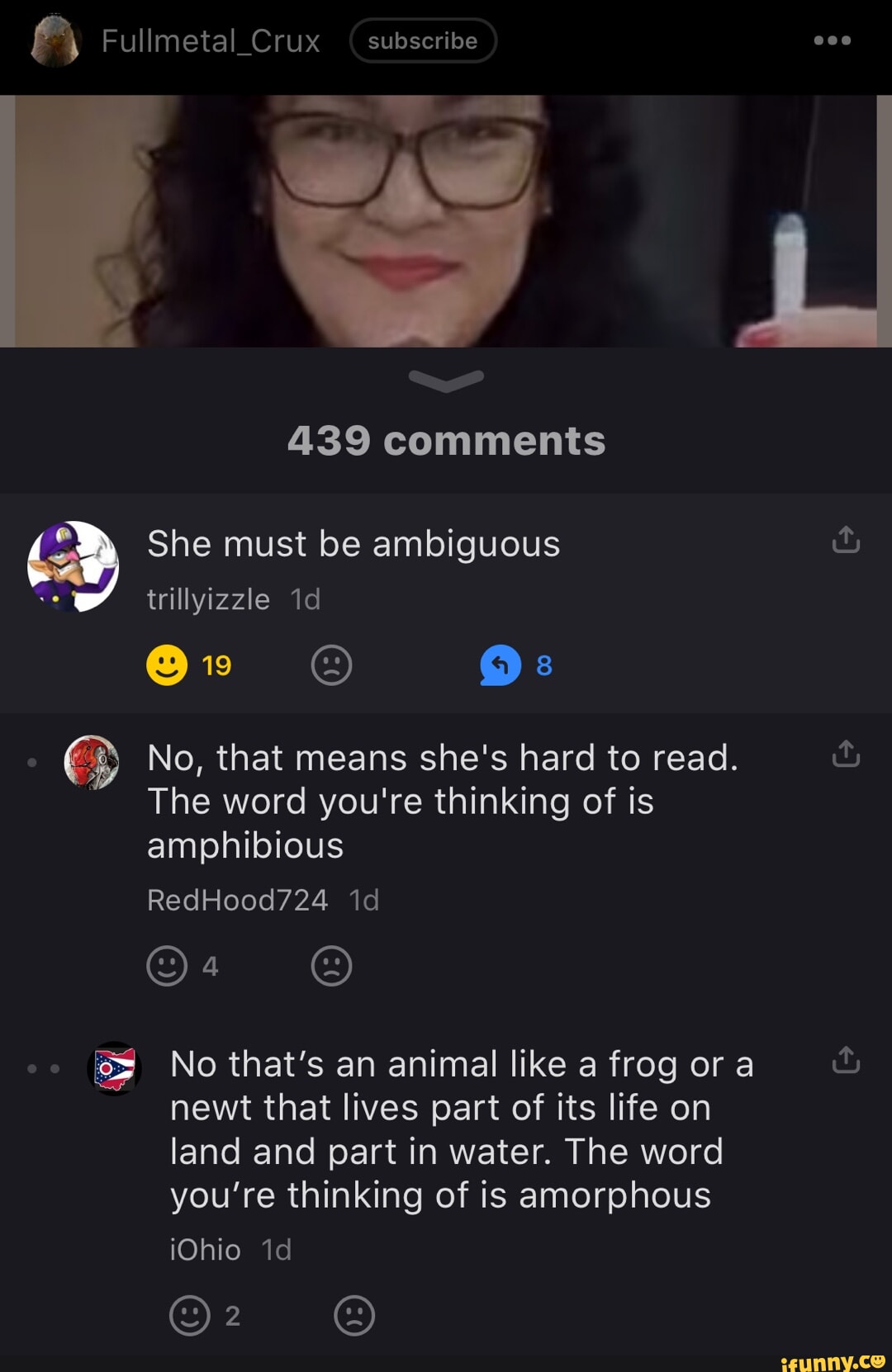
Task: Open the three-dot overflow menu
Action: click(x=832, y=40)
